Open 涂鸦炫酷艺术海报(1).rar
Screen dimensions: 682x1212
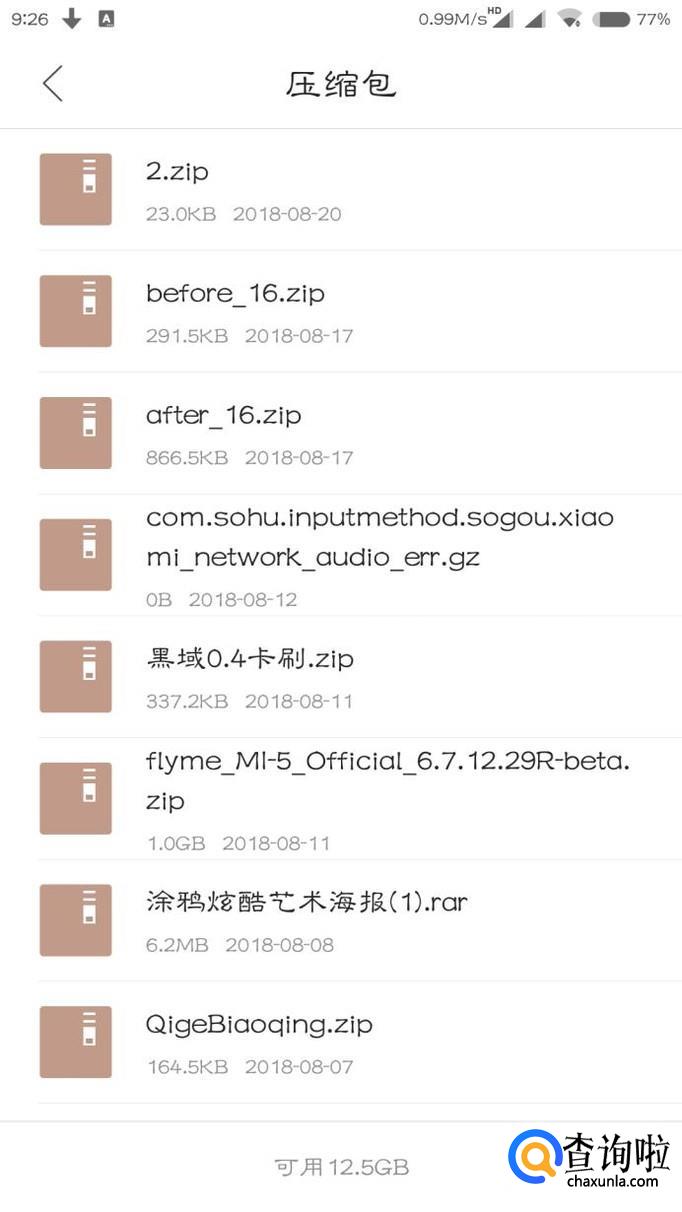pyautogui.click(x=341, y=921)
